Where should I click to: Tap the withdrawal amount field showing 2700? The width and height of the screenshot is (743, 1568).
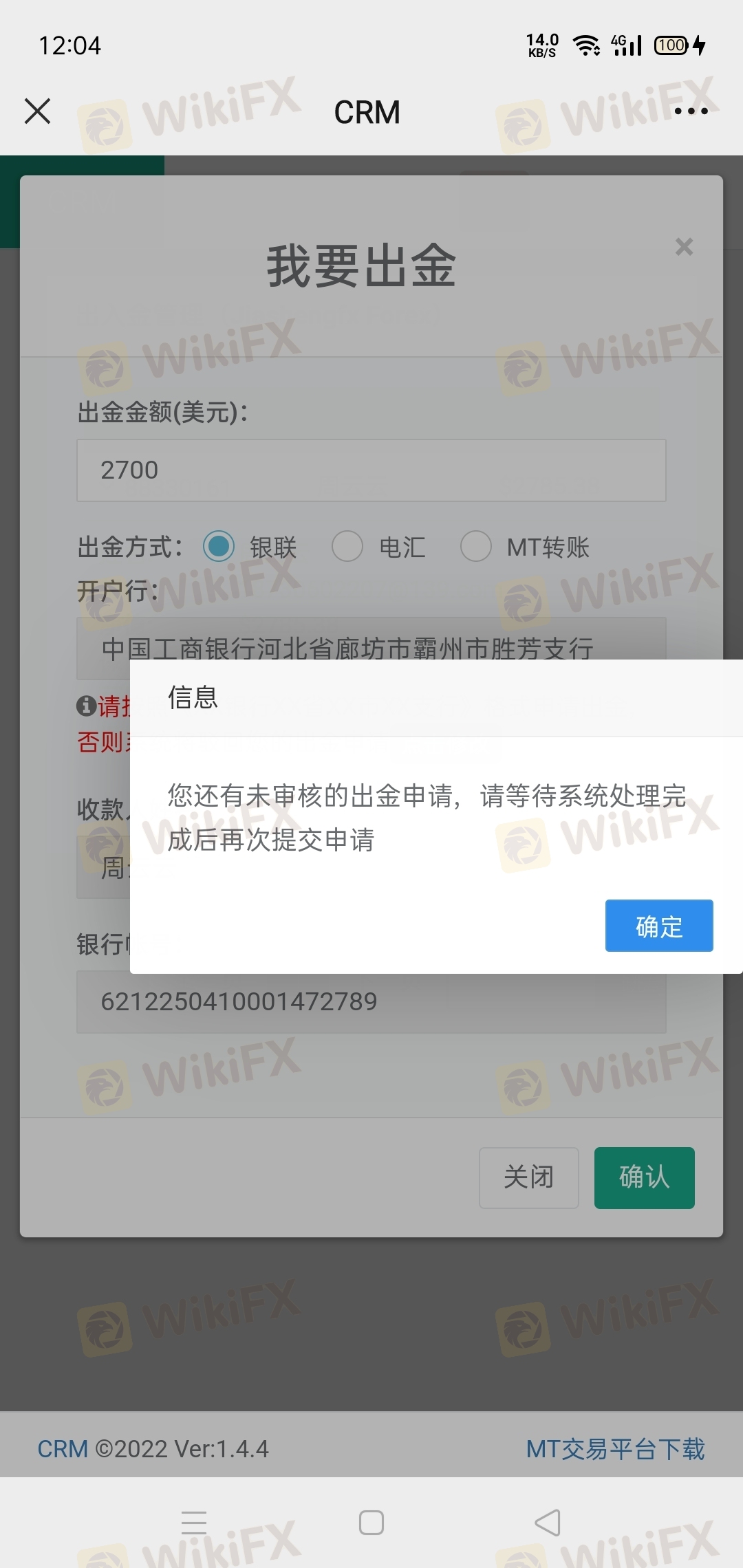point(371,470)
